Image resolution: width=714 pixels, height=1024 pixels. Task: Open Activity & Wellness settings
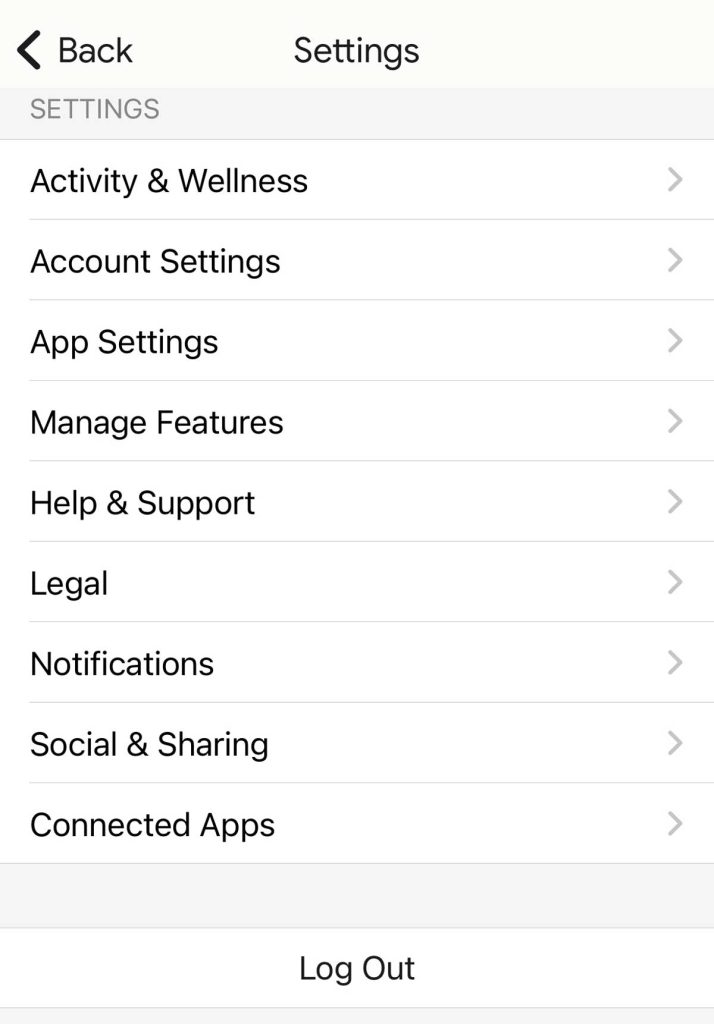click(x=357, y=181)
